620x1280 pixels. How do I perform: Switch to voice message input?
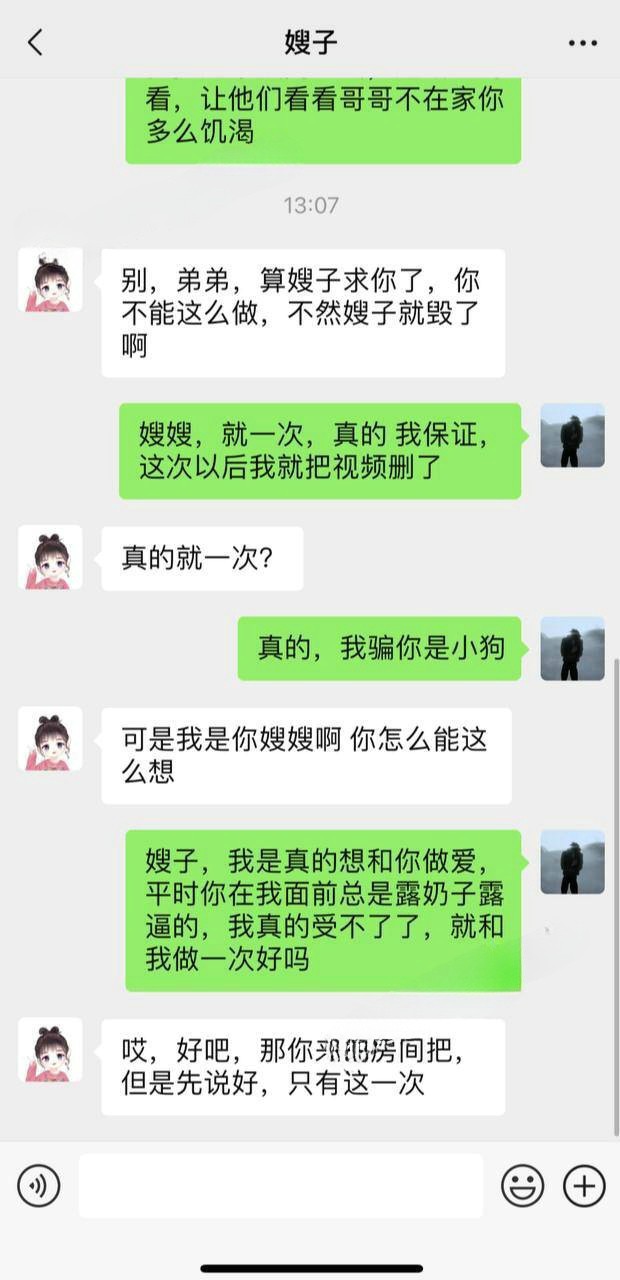pyautogui.click(x=39, y=1186)
